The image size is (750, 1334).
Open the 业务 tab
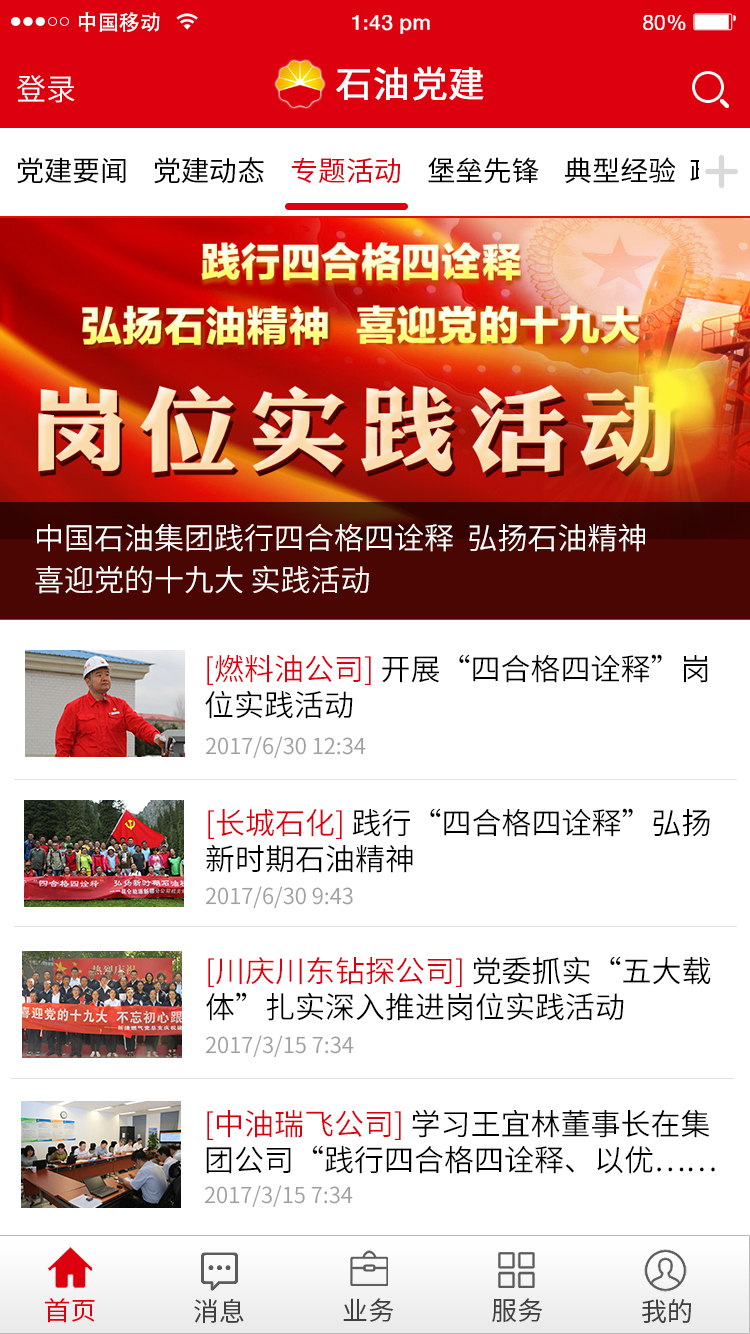point(368,1286)
